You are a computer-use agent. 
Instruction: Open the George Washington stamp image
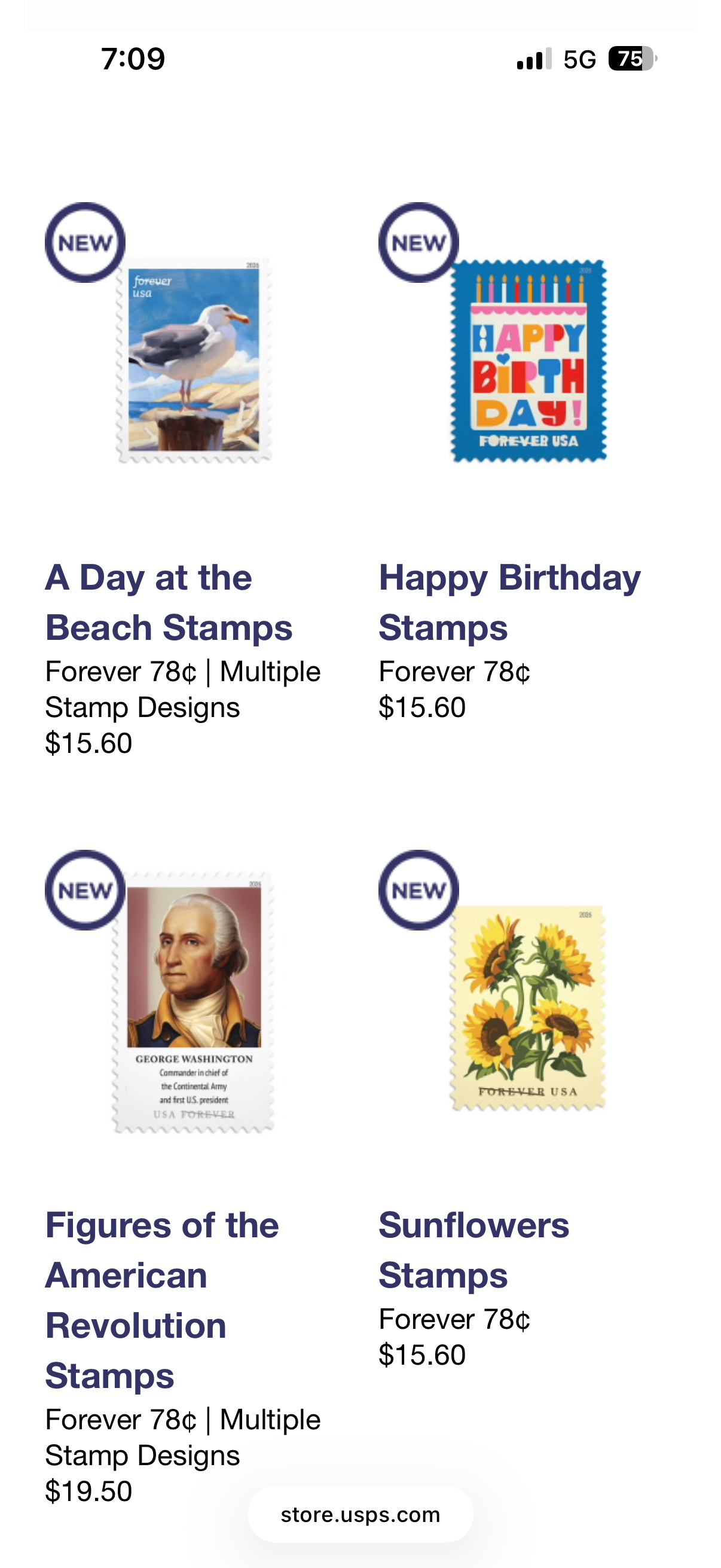tap(194, 1002)
